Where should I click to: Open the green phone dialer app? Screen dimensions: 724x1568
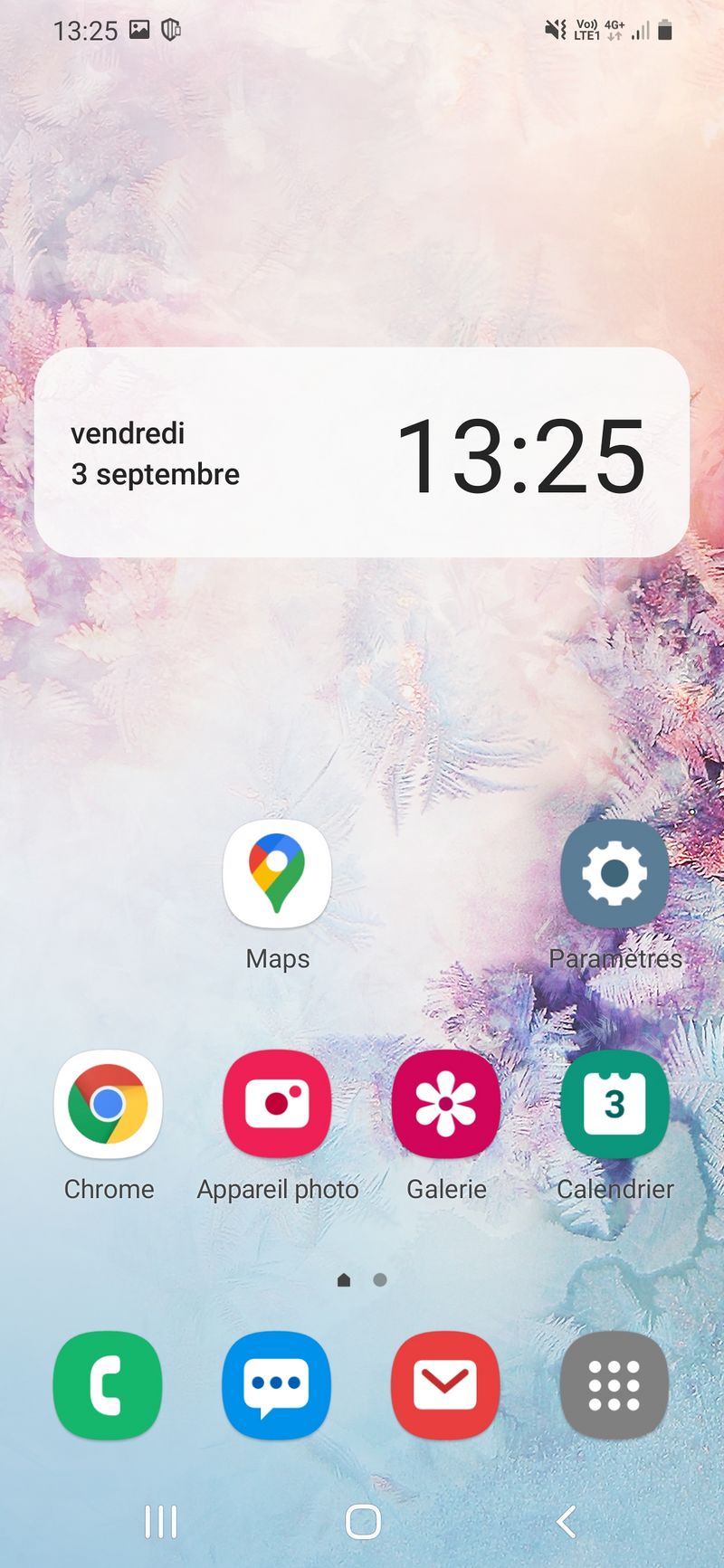[108, 1384]
